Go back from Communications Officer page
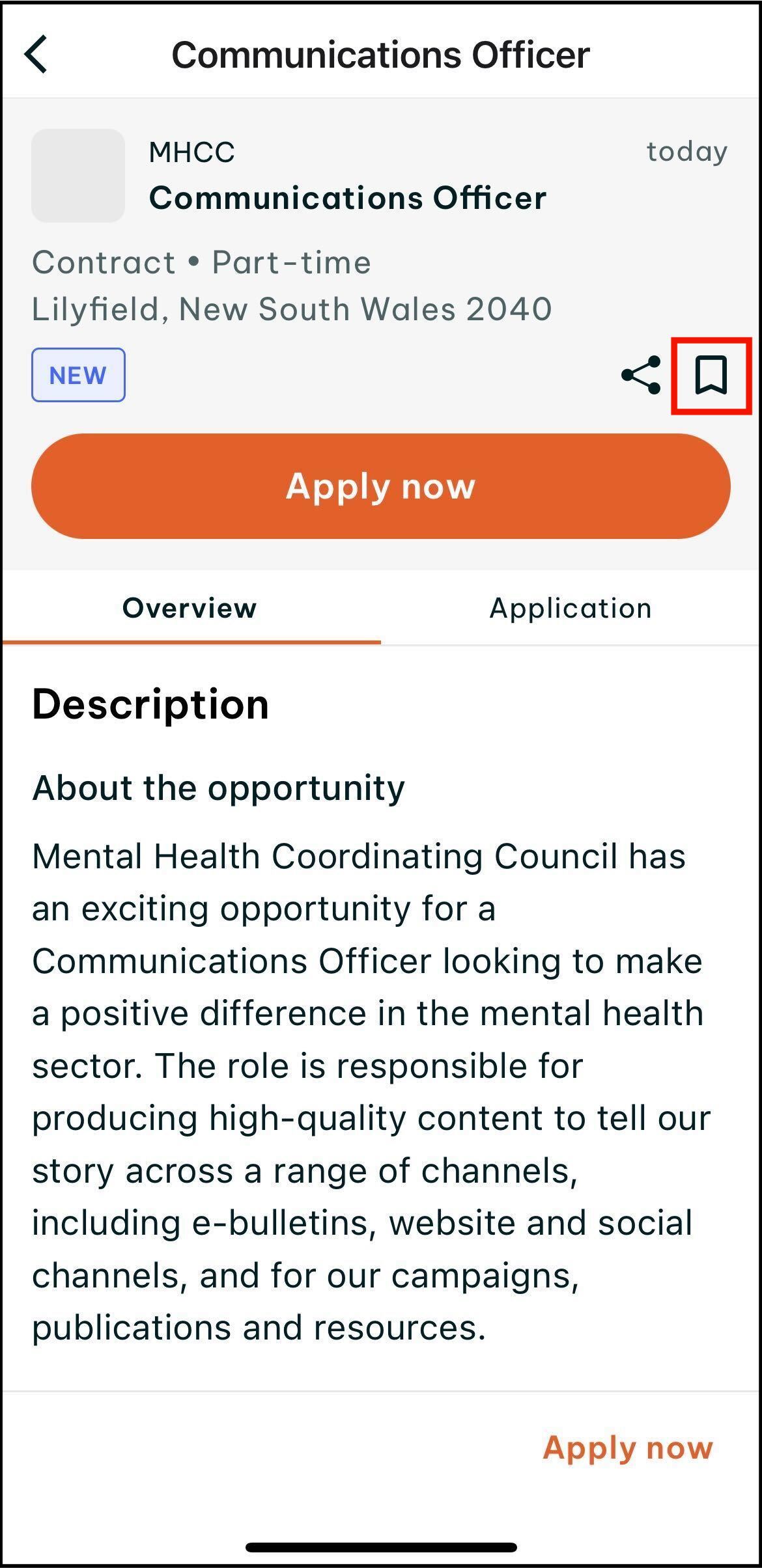Screen dimensions: 762x1568 click(x=36, y=55)
